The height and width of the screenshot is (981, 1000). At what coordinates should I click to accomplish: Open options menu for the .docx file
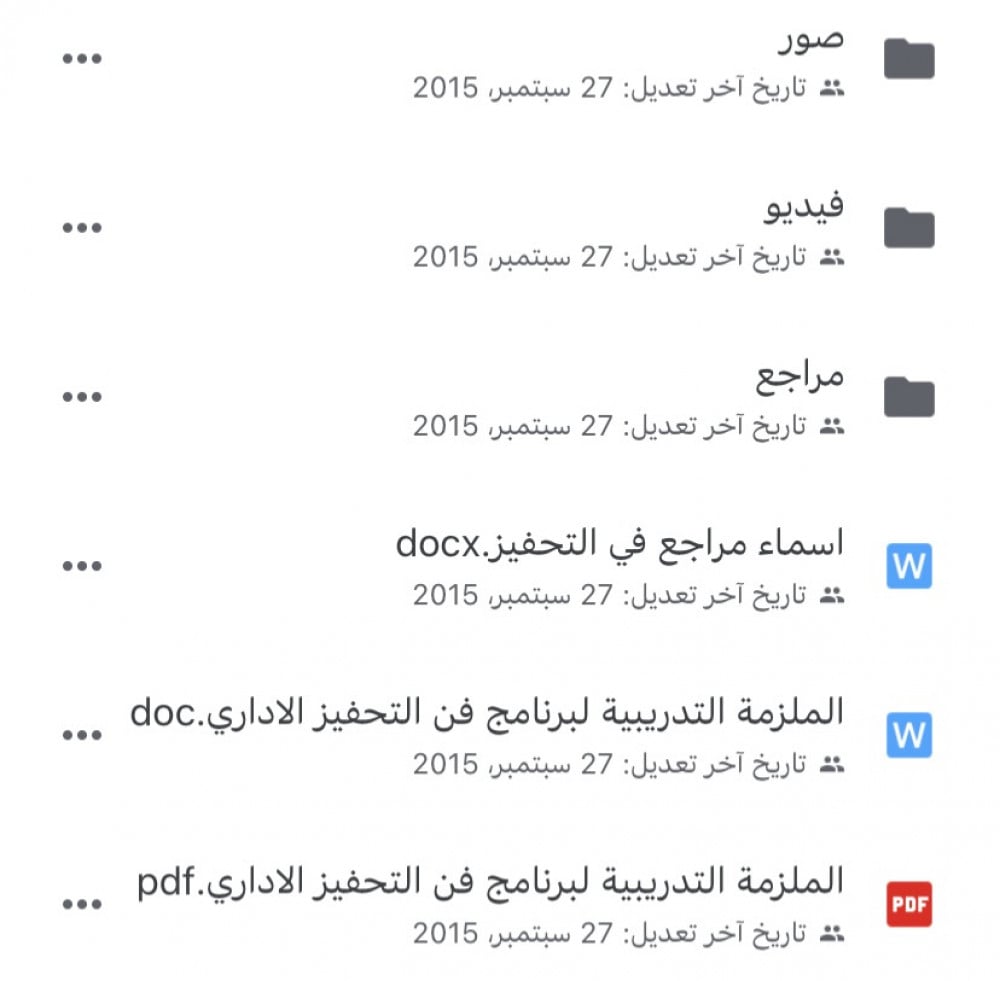pos(82,566)
